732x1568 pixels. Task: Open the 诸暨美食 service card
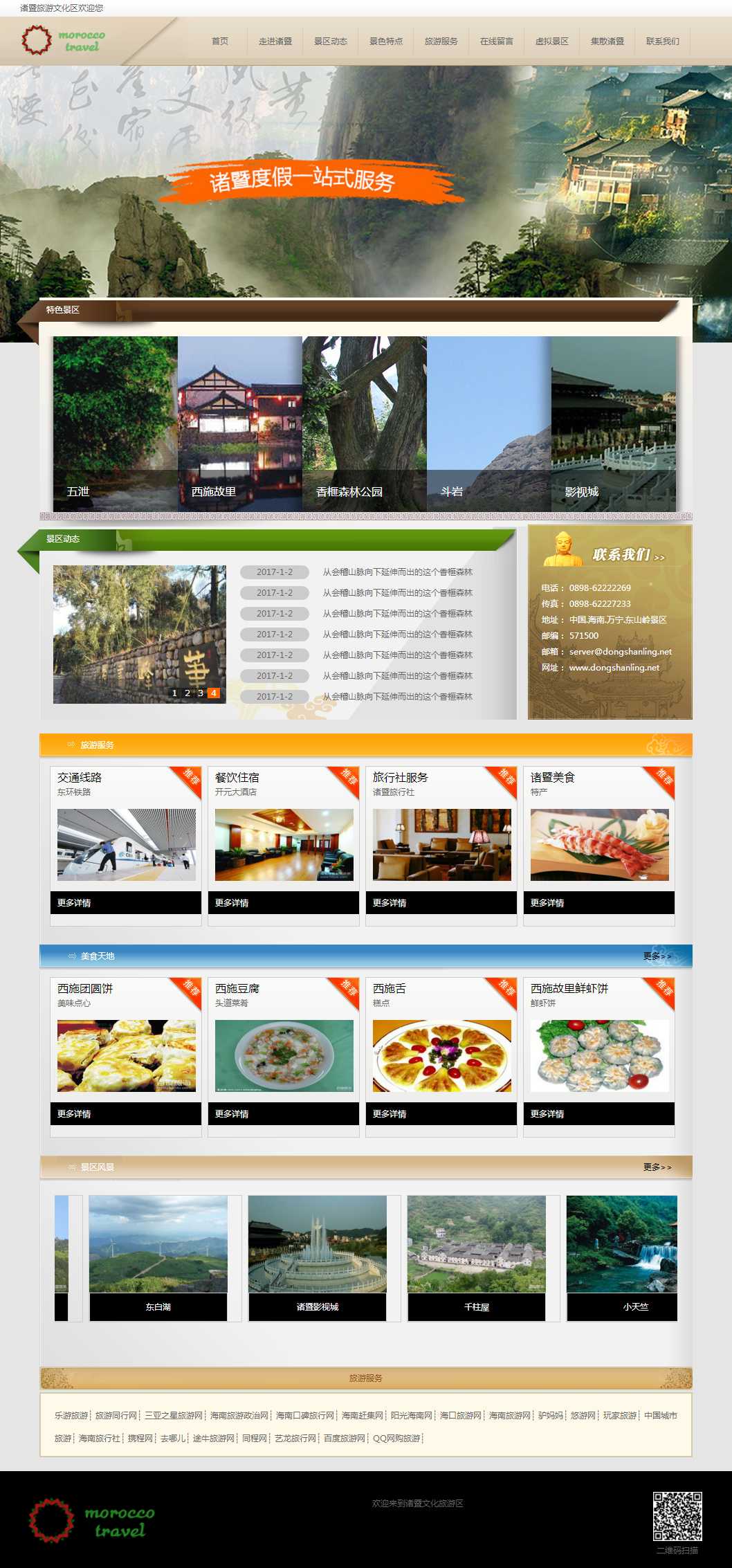click(599, 844)
